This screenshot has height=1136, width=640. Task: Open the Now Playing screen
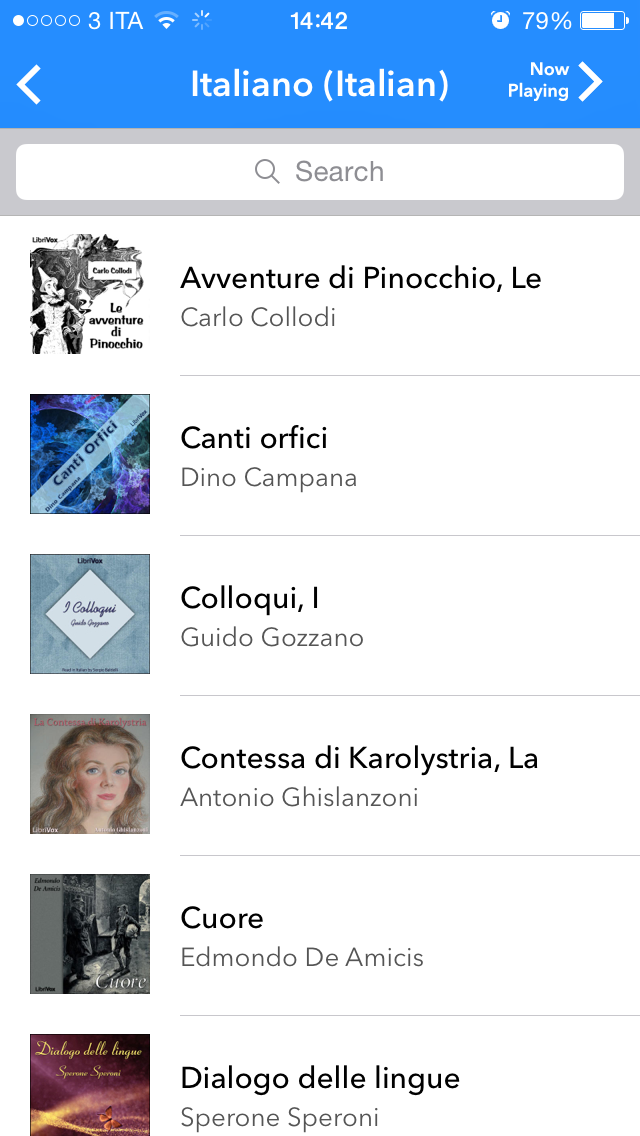tap(556, 82)
